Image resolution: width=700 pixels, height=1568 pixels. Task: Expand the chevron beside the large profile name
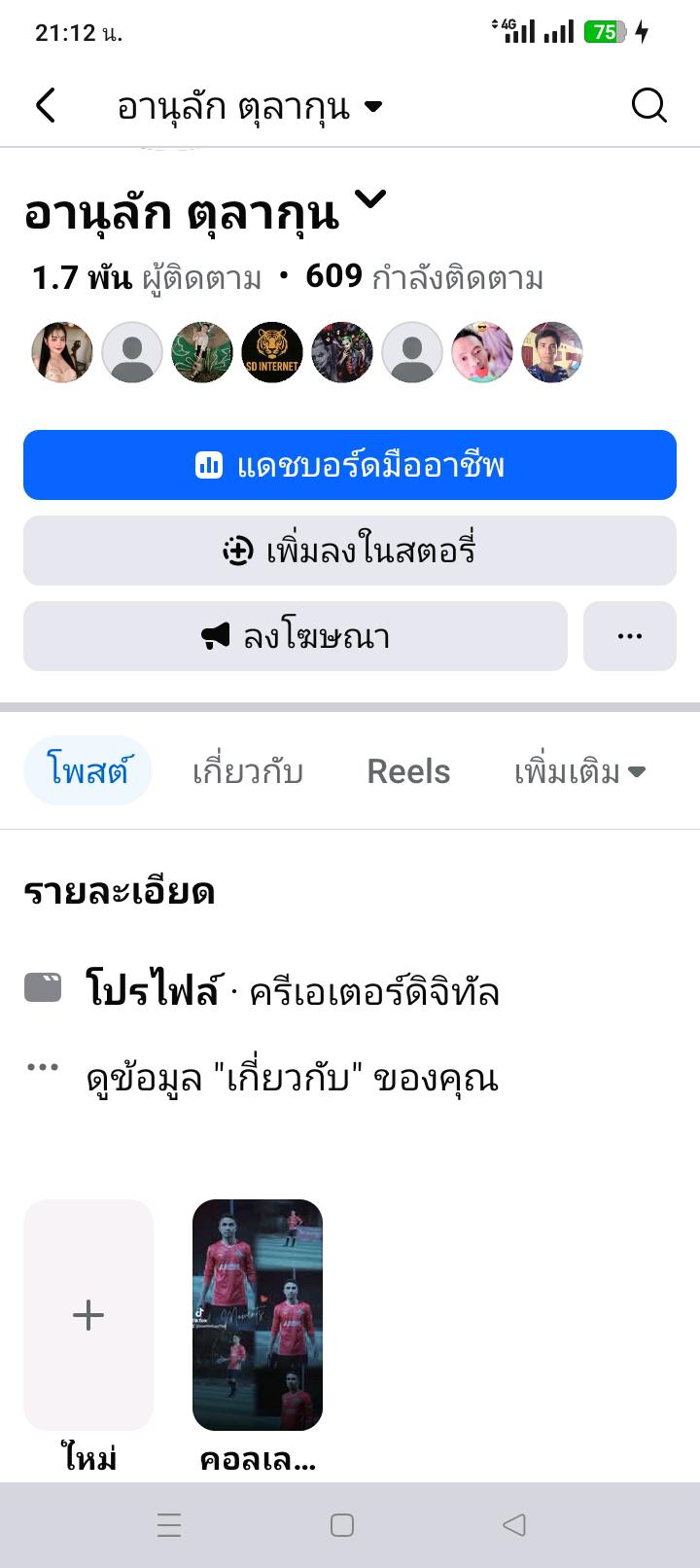[370, 200]
